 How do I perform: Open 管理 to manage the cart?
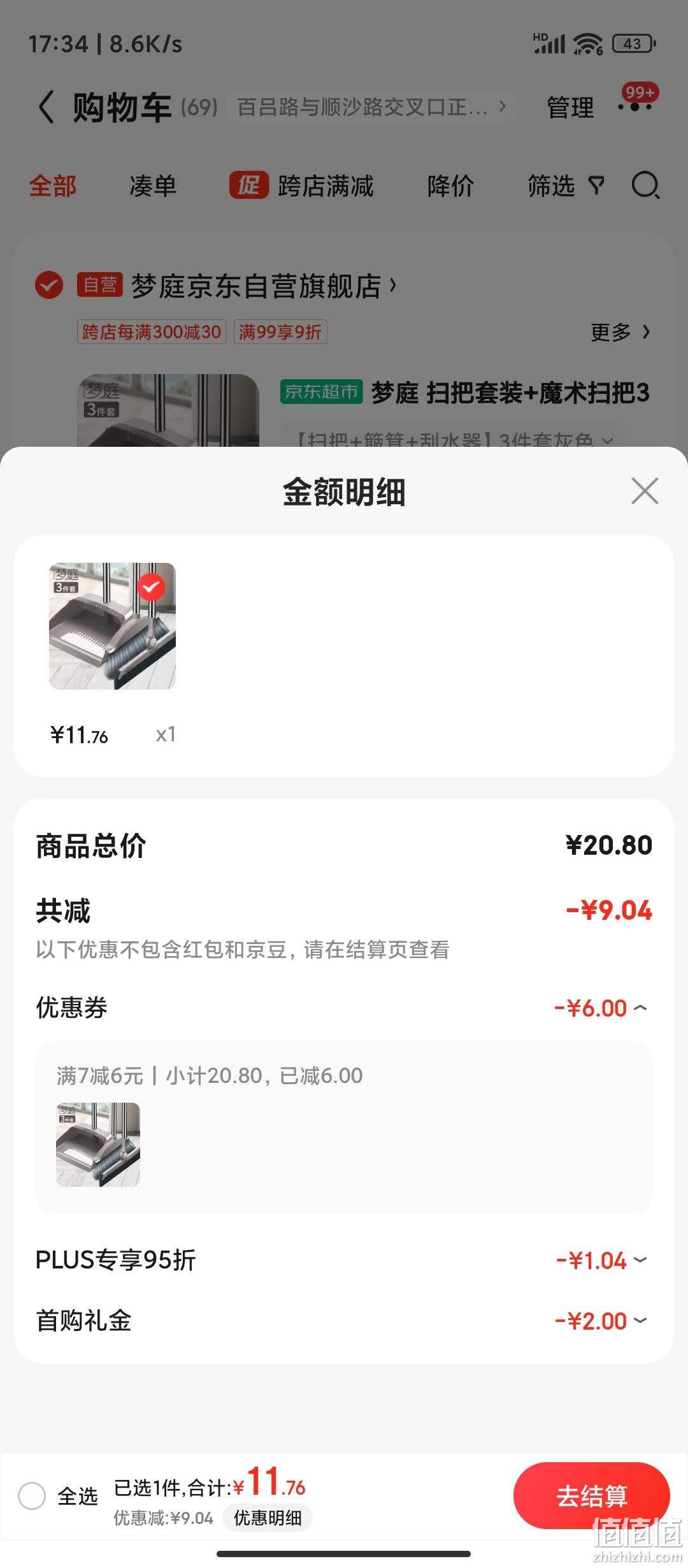570,107
